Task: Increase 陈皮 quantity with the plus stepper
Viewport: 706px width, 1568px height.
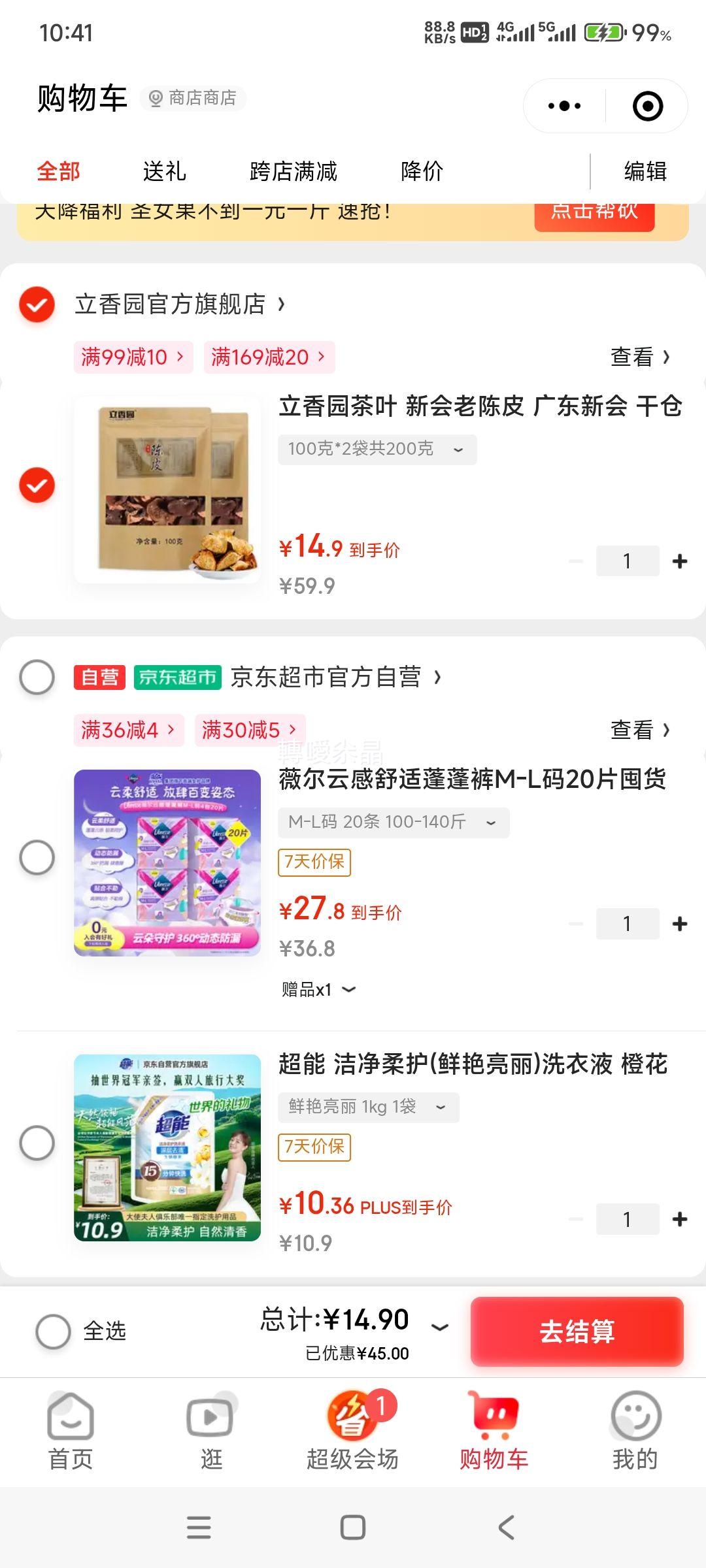Action: tap(679, 561)
